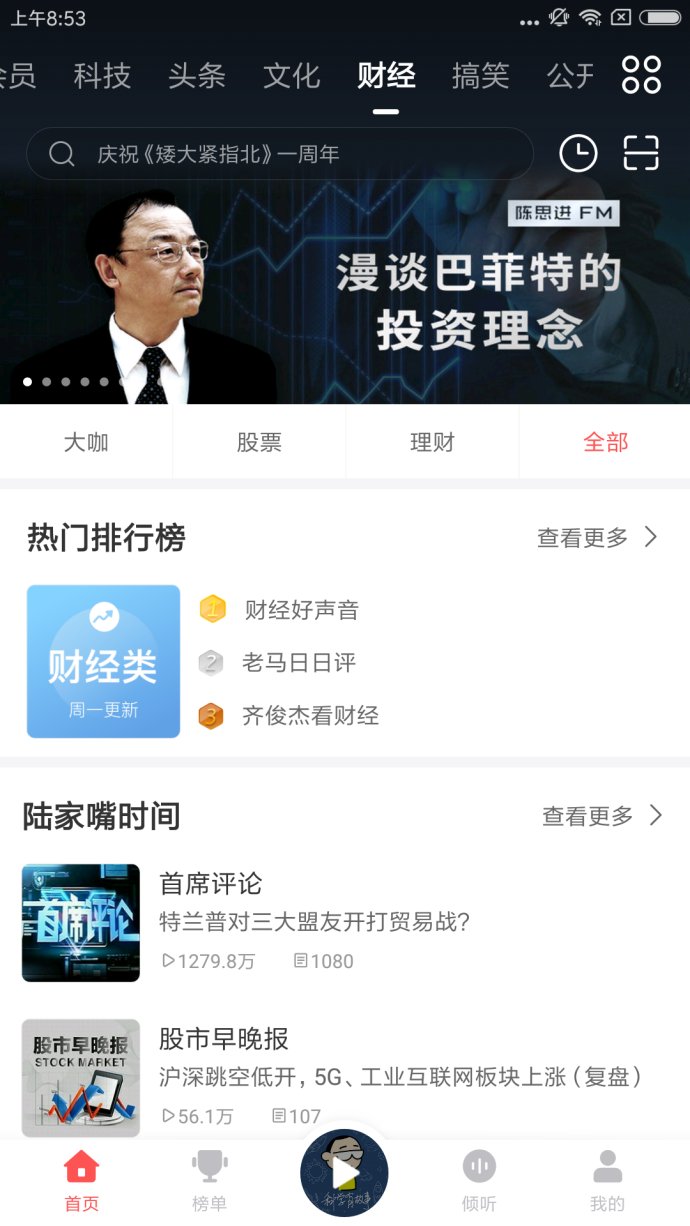This screenshot has height=1226, width=690.
Task: Open 财经好声音 in the ranking
Action: pos(301,610)
